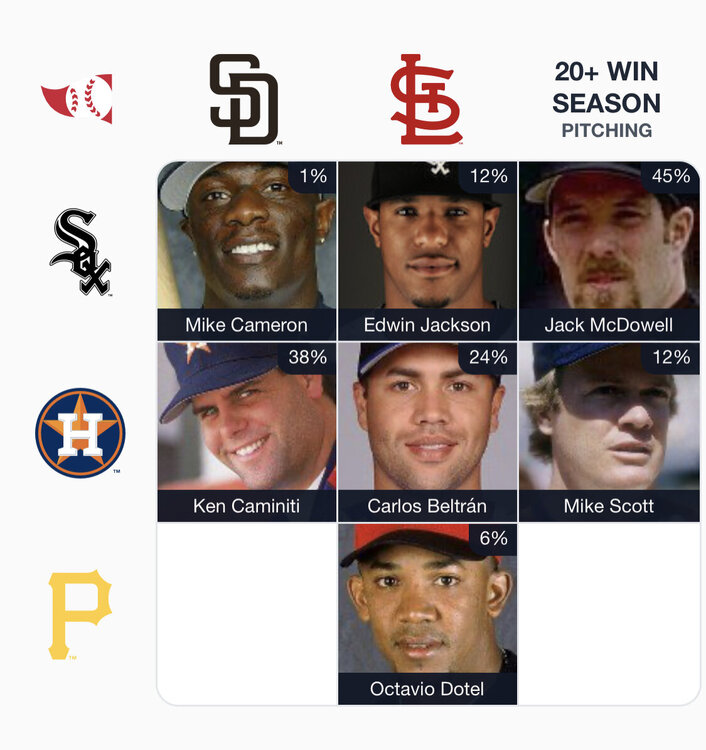Screen dimensions: 706x750
Task: View the Carlos Beltrán tile
Action: point(427,431)
